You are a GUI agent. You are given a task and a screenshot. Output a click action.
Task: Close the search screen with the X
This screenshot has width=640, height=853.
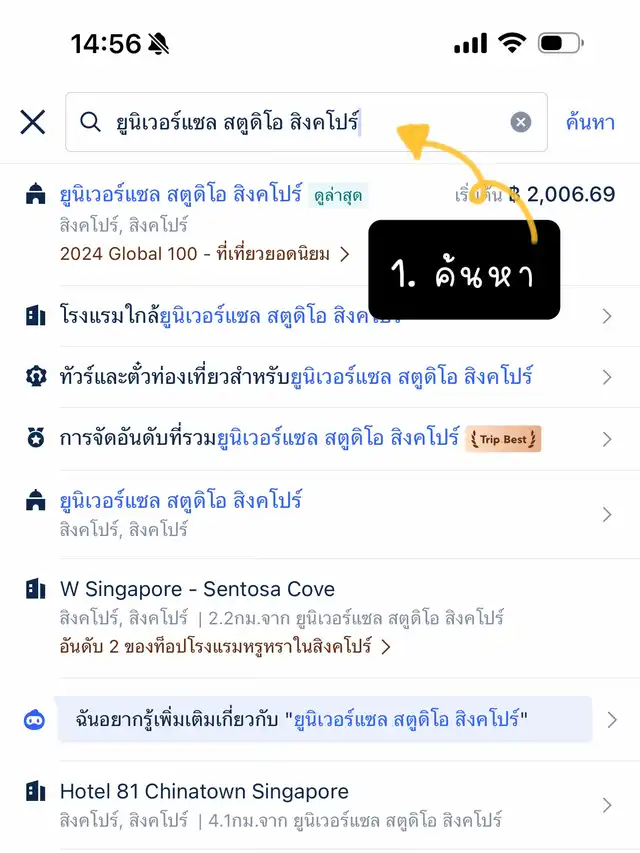coord(33,122)
